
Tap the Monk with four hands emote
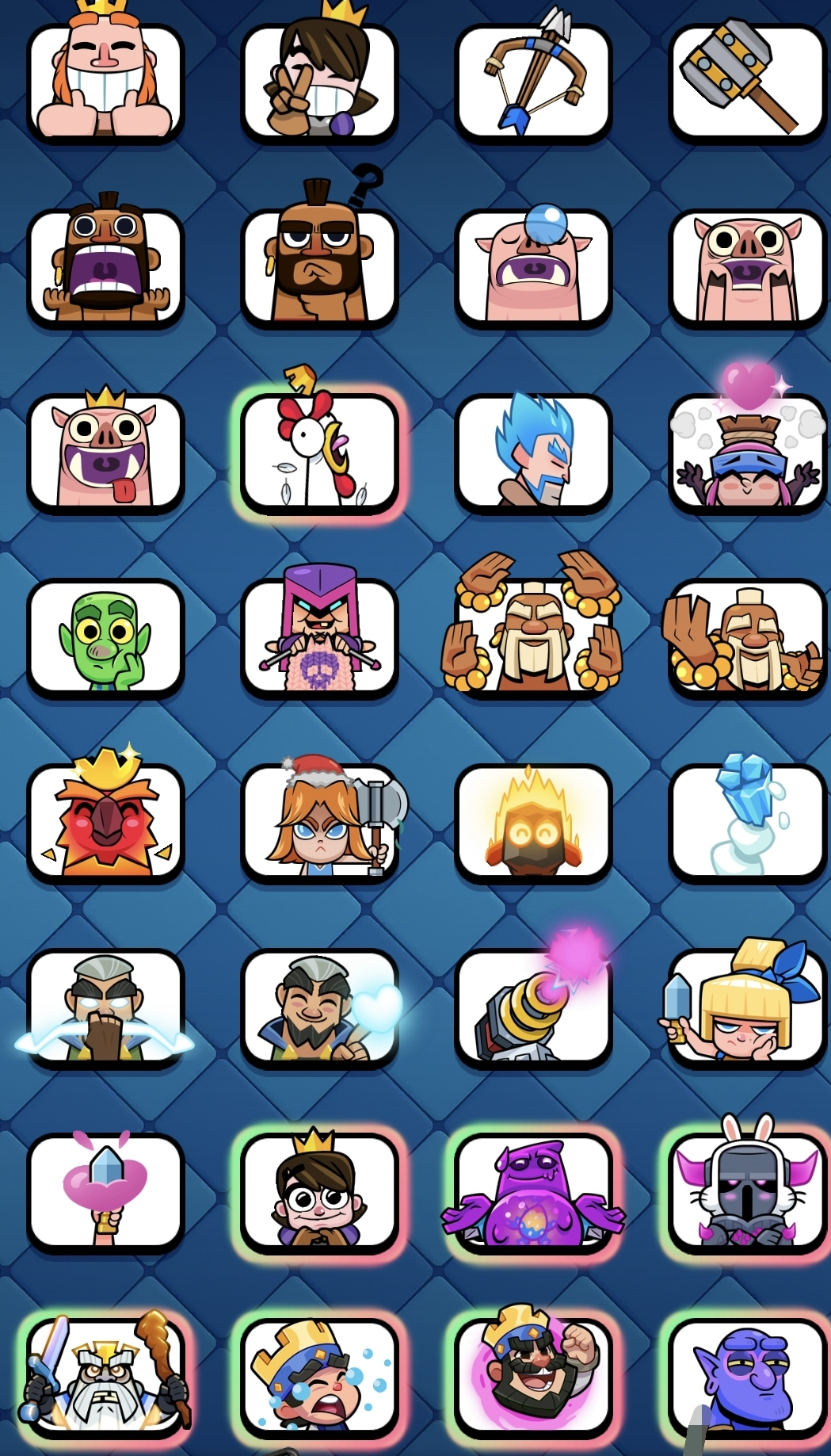pos(533,636)
